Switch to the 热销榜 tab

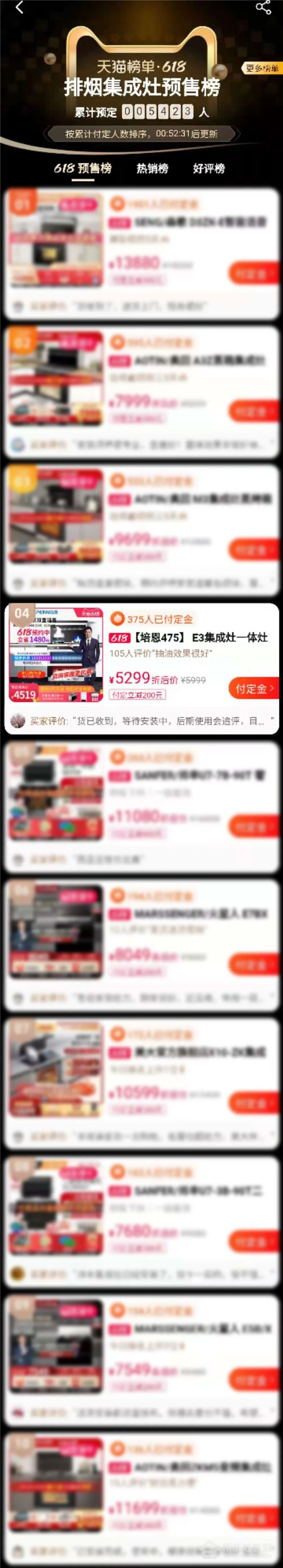152,169
